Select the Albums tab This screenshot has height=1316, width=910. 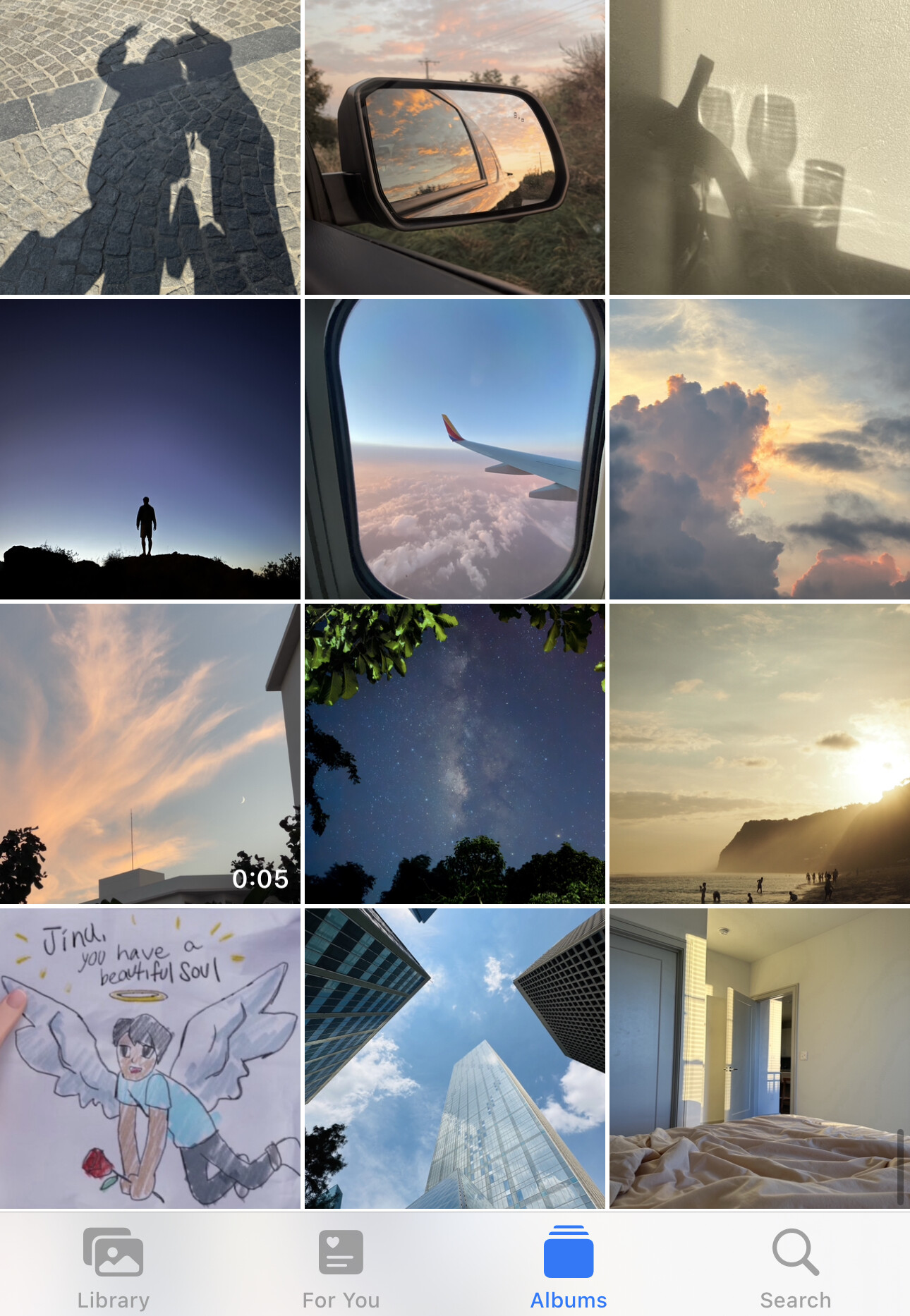(x=569, y=1267)
